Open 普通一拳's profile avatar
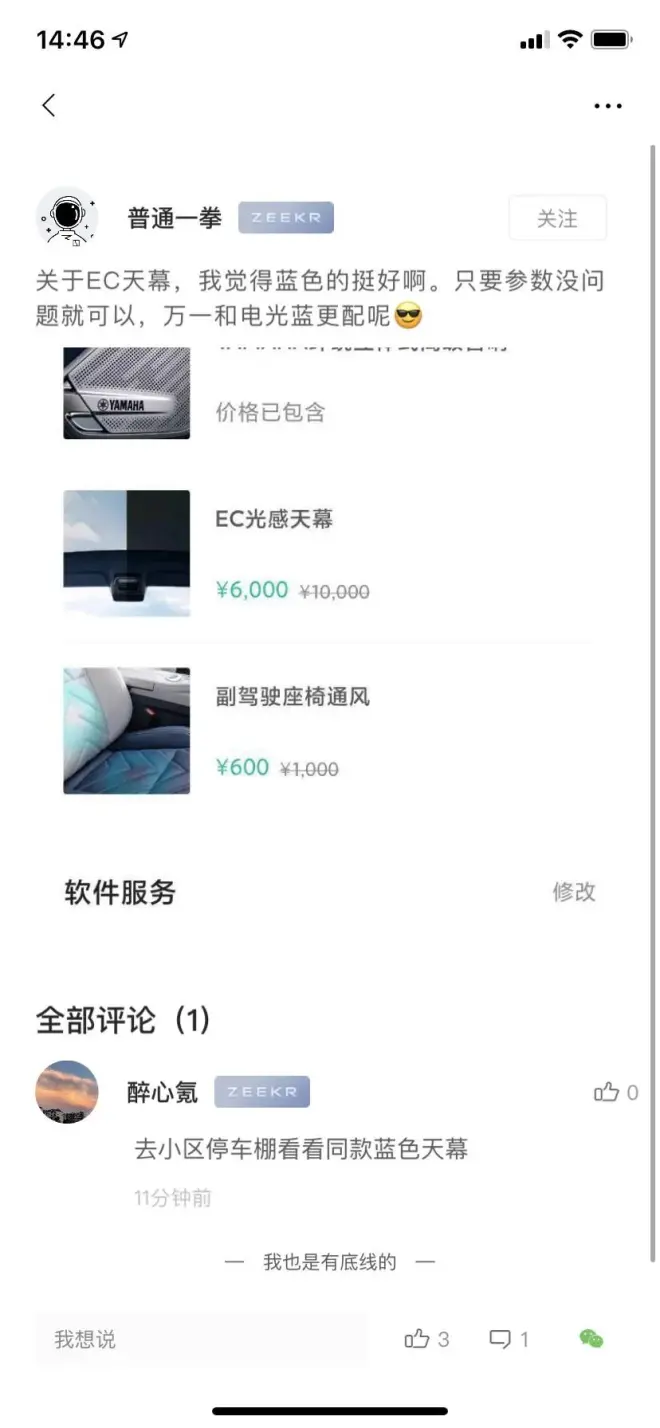 point(67,217)
